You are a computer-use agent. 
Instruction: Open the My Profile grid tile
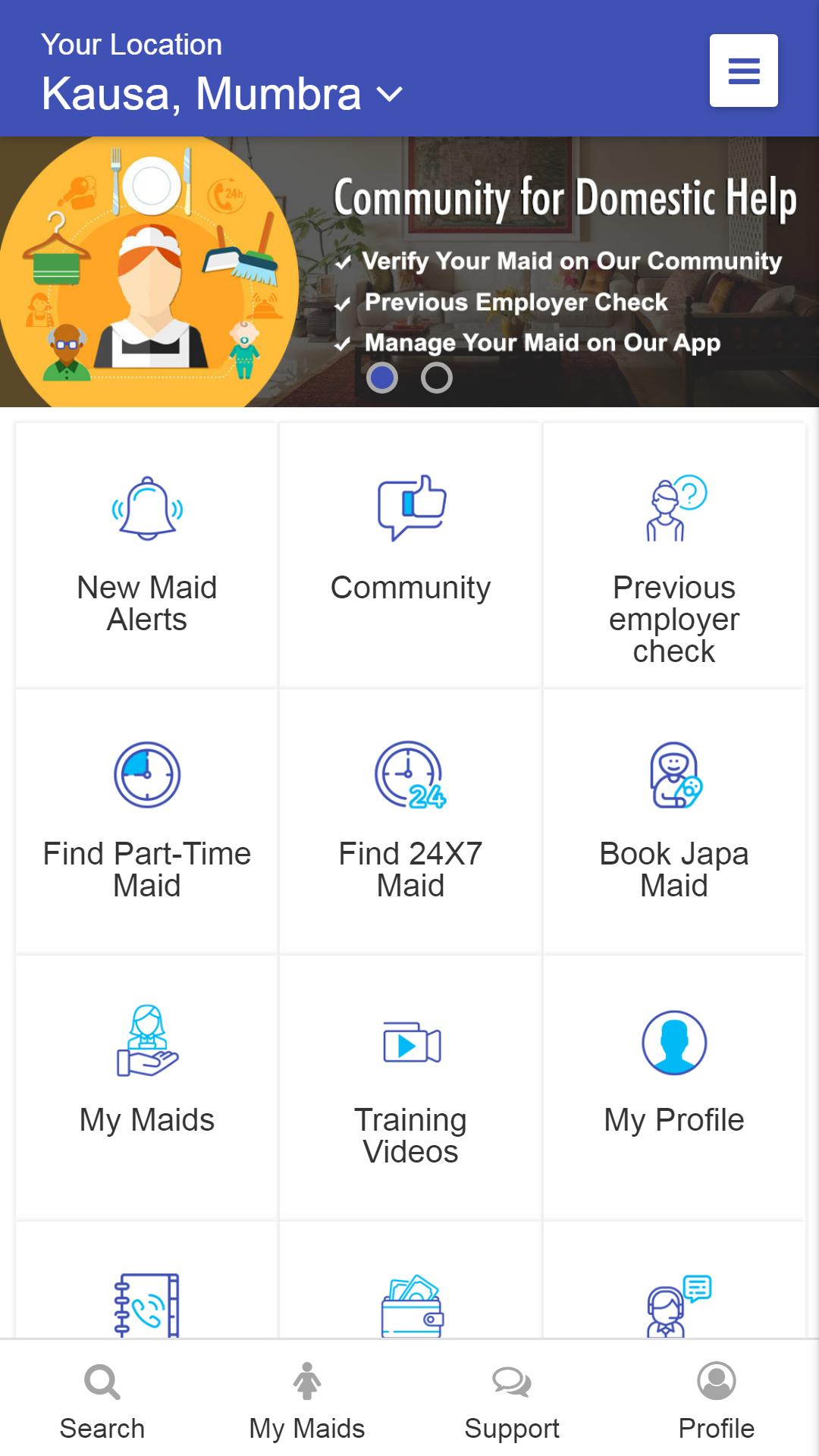point(673,1087)
